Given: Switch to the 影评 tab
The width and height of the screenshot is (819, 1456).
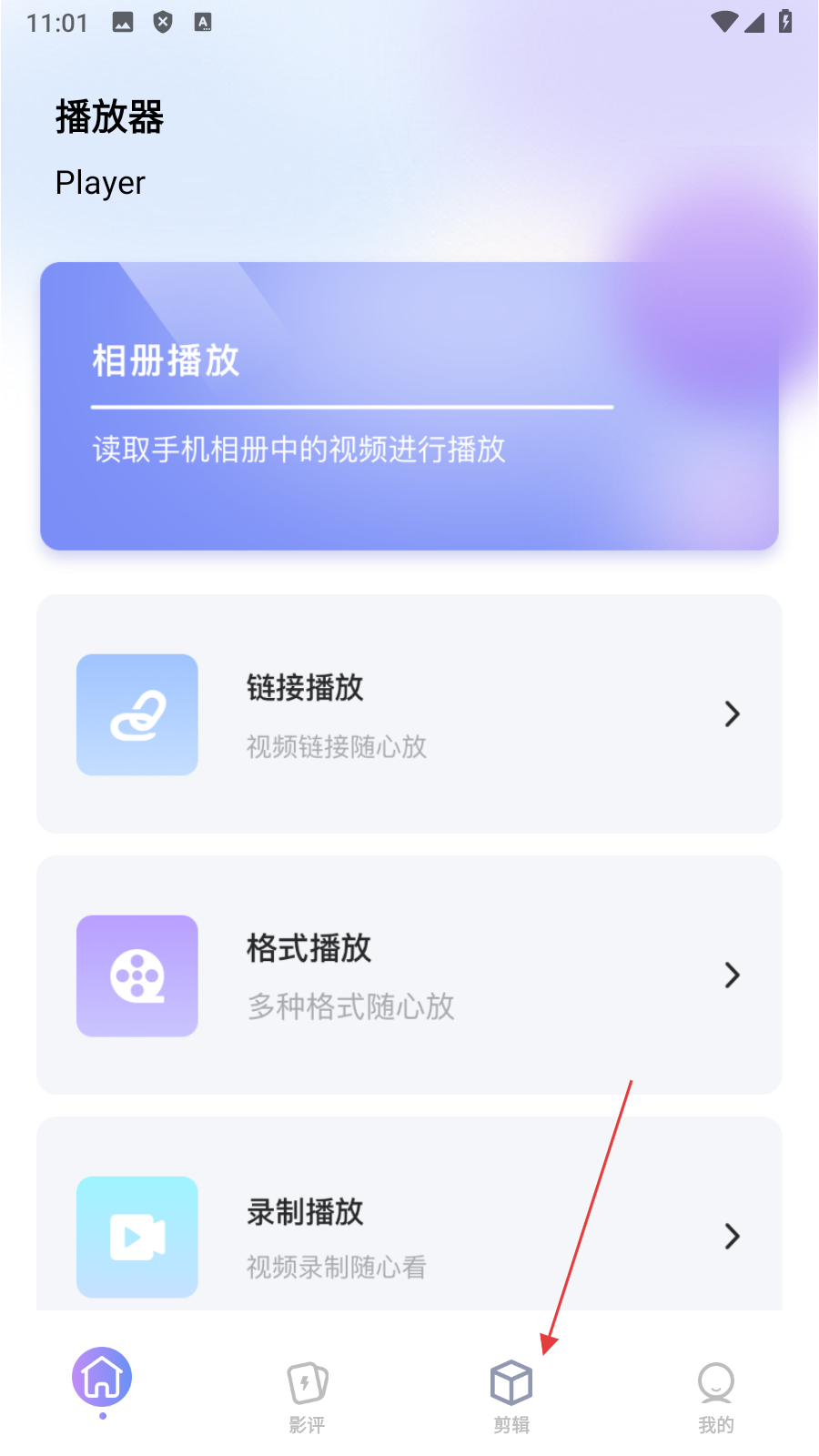Looking at the screenshot, I should pyautogui.click(x=307, y=1394).
